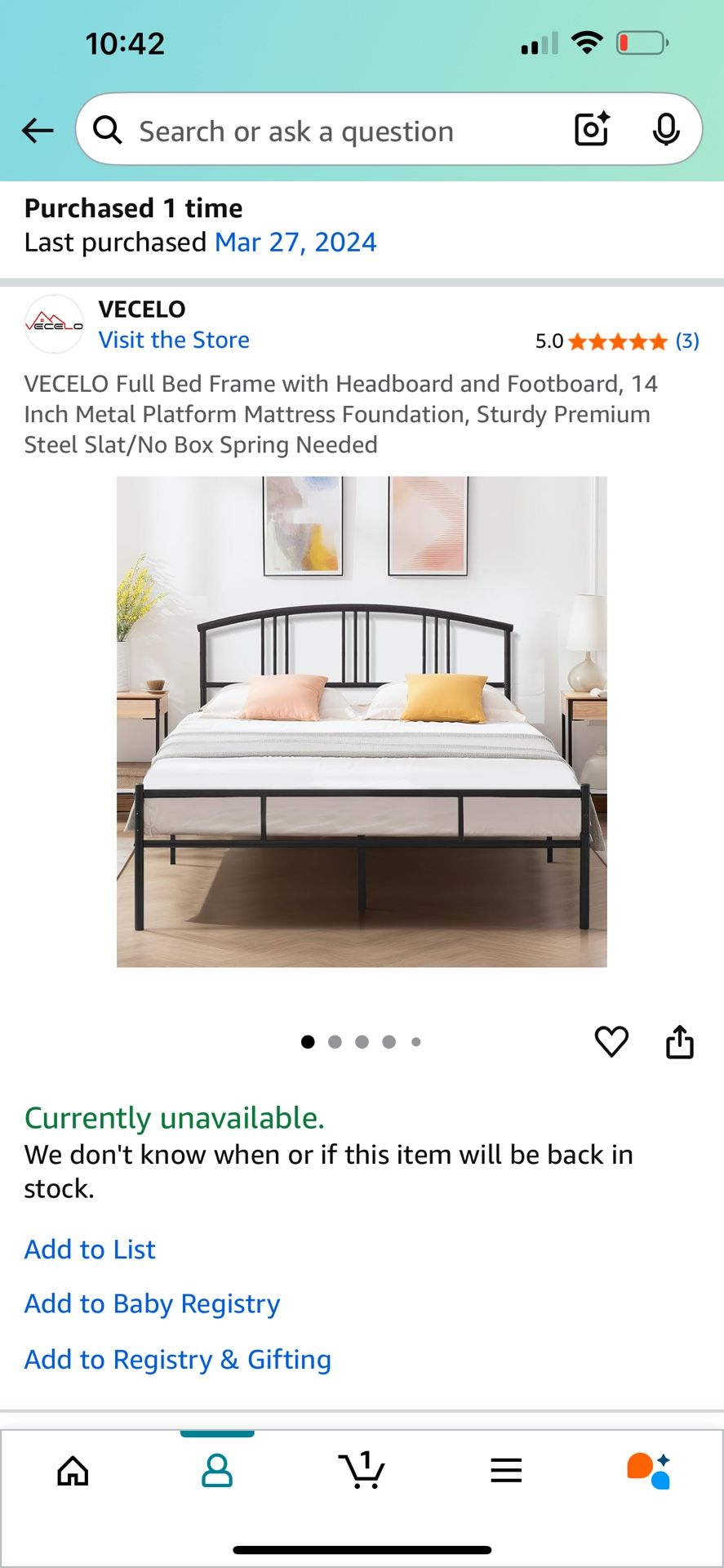Add to Registry & Gifting
This screenshot has width=724, height=1568.
(177, 1360)
